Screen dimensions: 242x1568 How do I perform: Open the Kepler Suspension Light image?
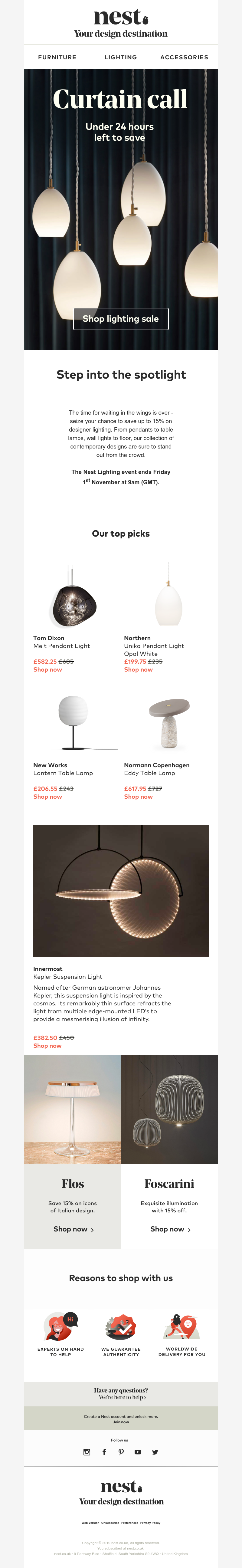pyautogui.click(x=120, y=890)
